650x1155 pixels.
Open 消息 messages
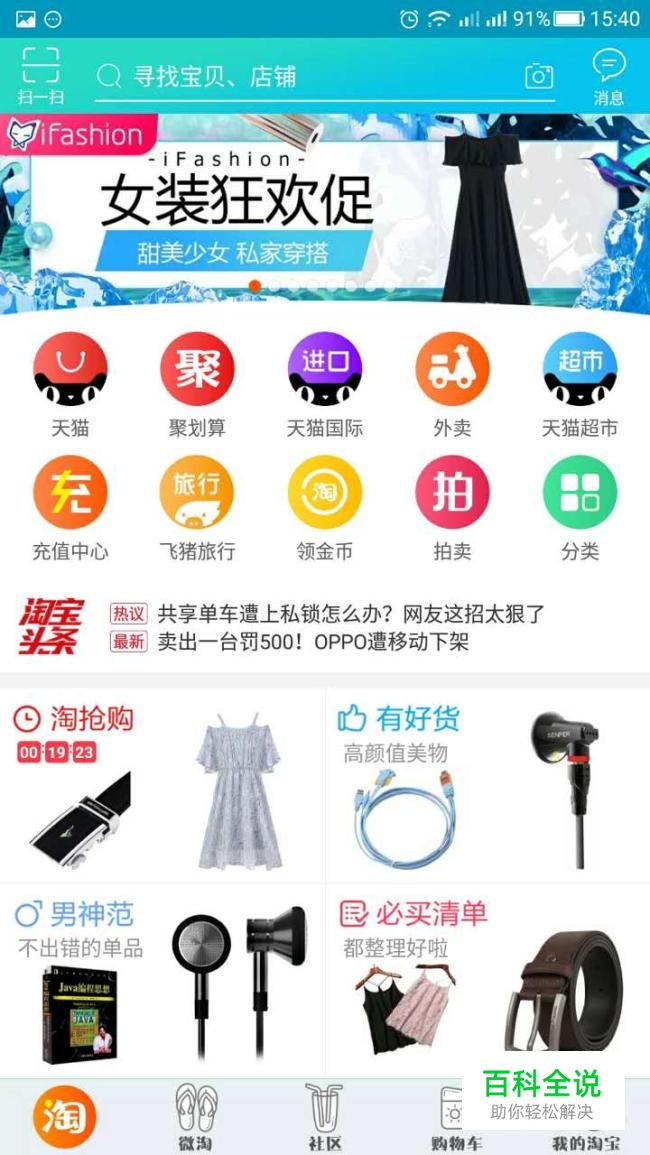click(x=608, y=76)
